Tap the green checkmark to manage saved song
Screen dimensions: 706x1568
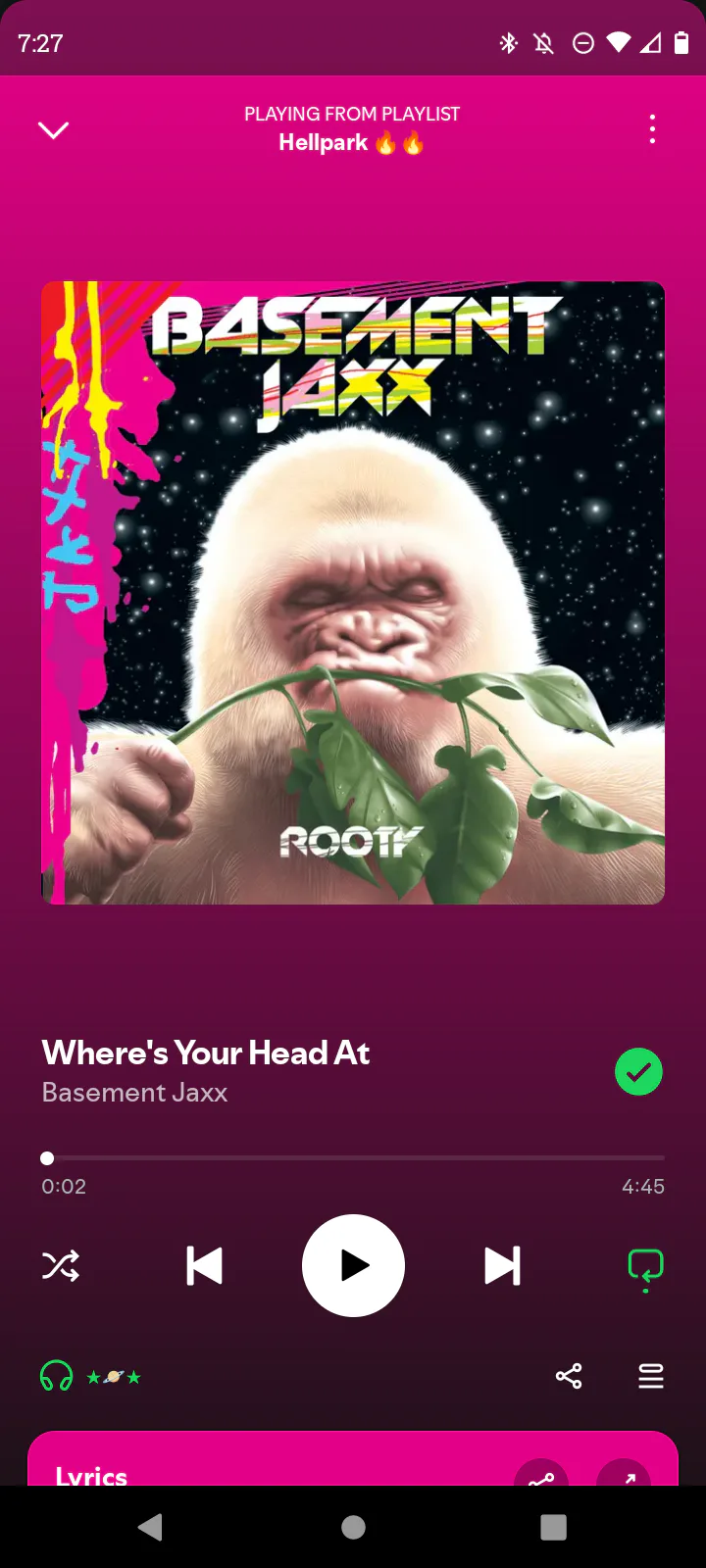pos(638,1071)
